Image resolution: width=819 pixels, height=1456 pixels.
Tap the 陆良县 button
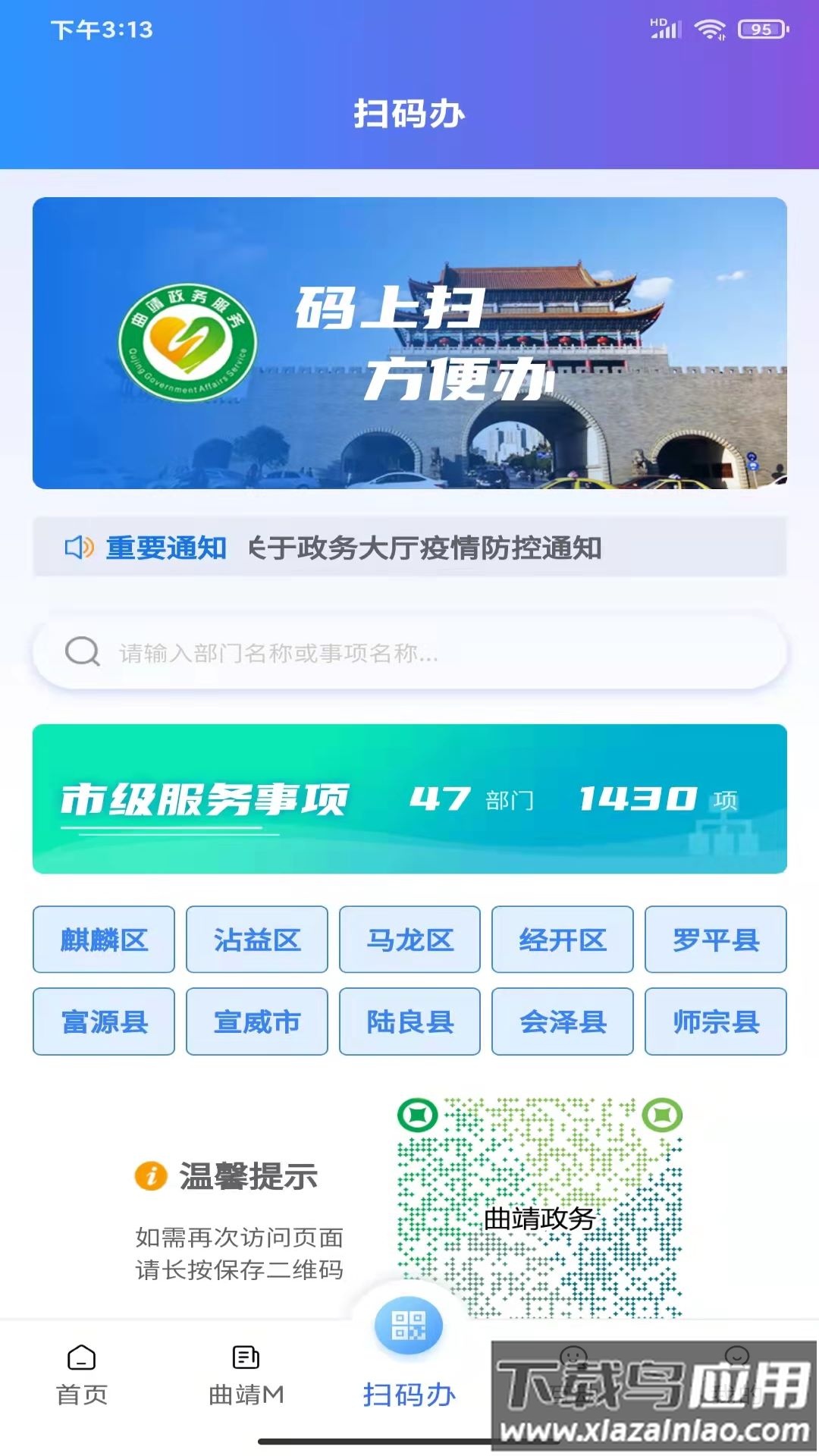pos(409,1022)
